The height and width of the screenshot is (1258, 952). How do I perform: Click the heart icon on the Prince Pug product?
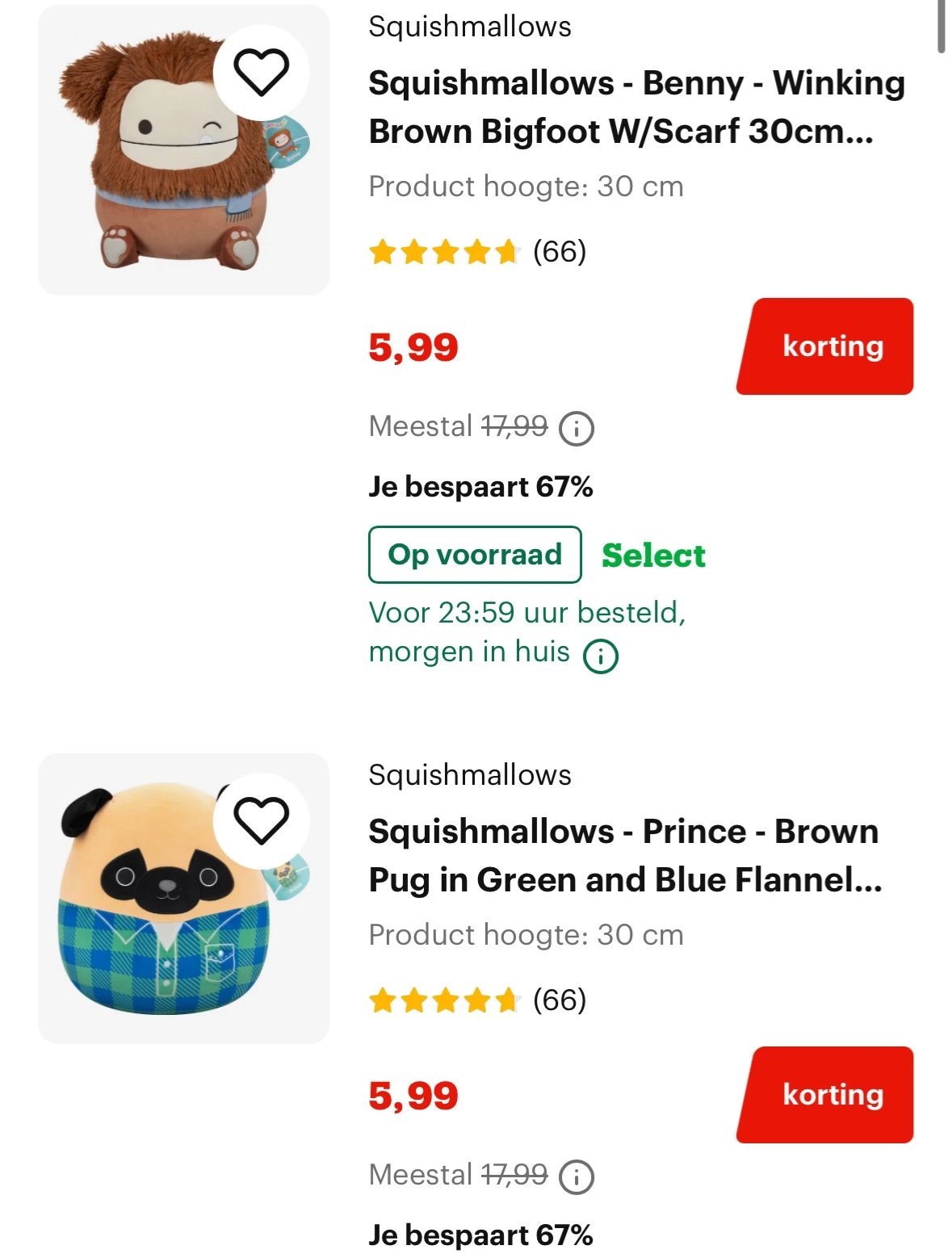261,820
